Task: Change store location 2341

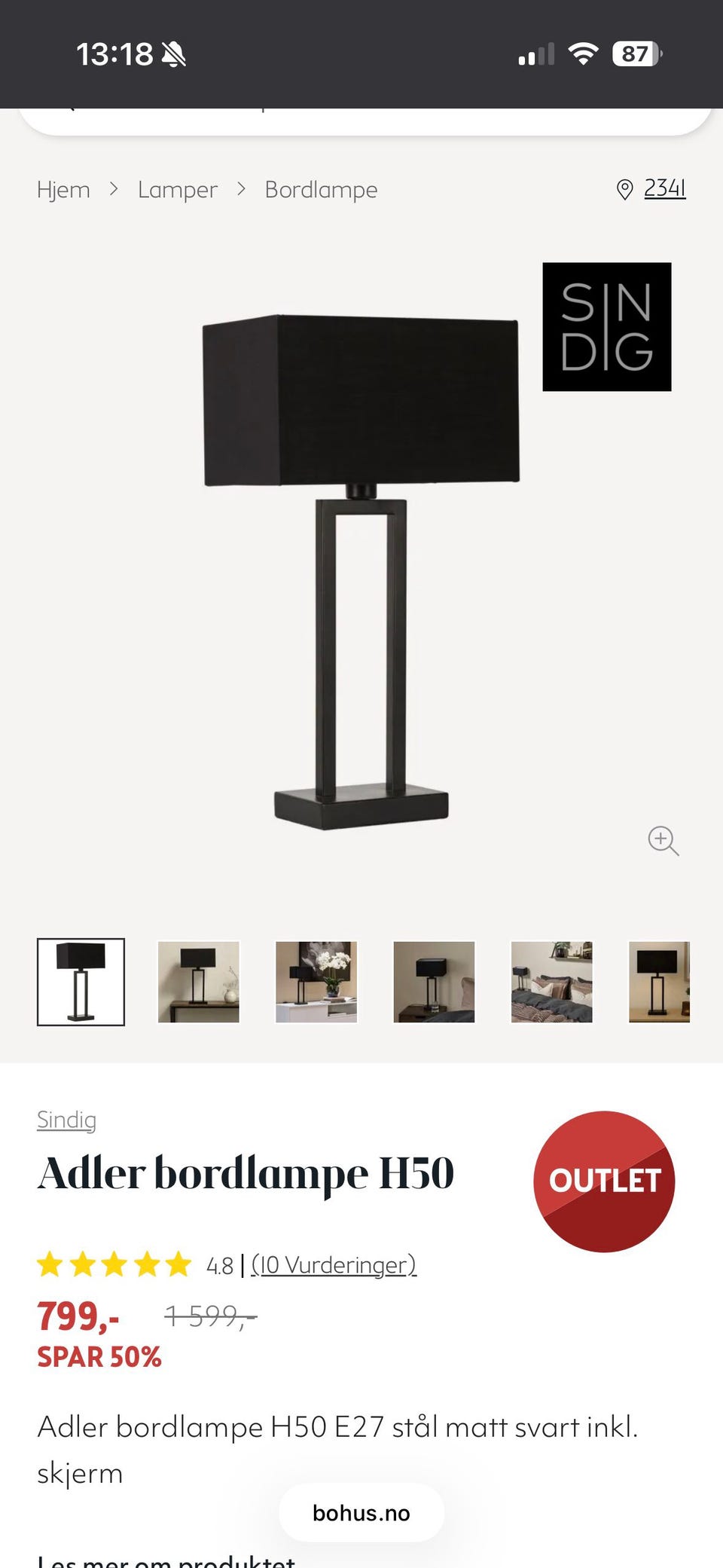Action: tap(651, 188)
